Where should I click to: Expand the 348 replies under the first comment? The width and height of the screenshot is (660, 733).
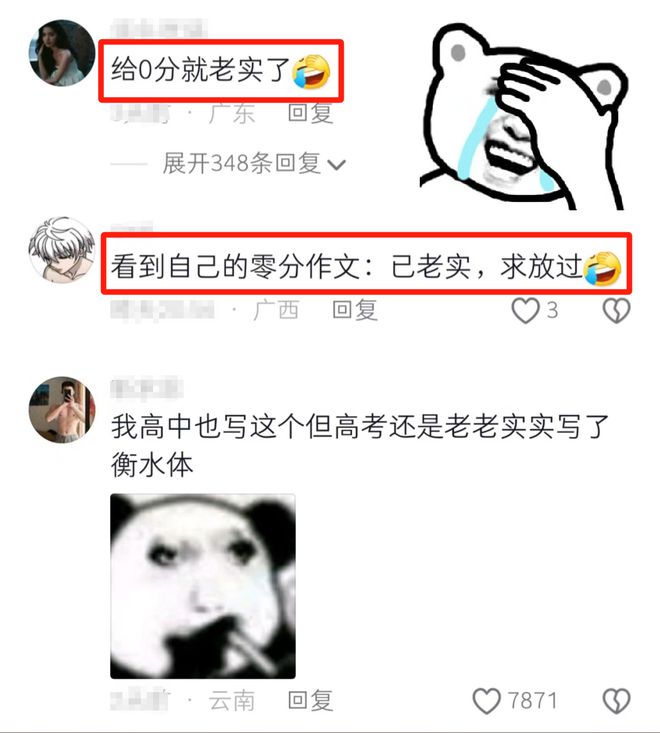click(253, 163)
